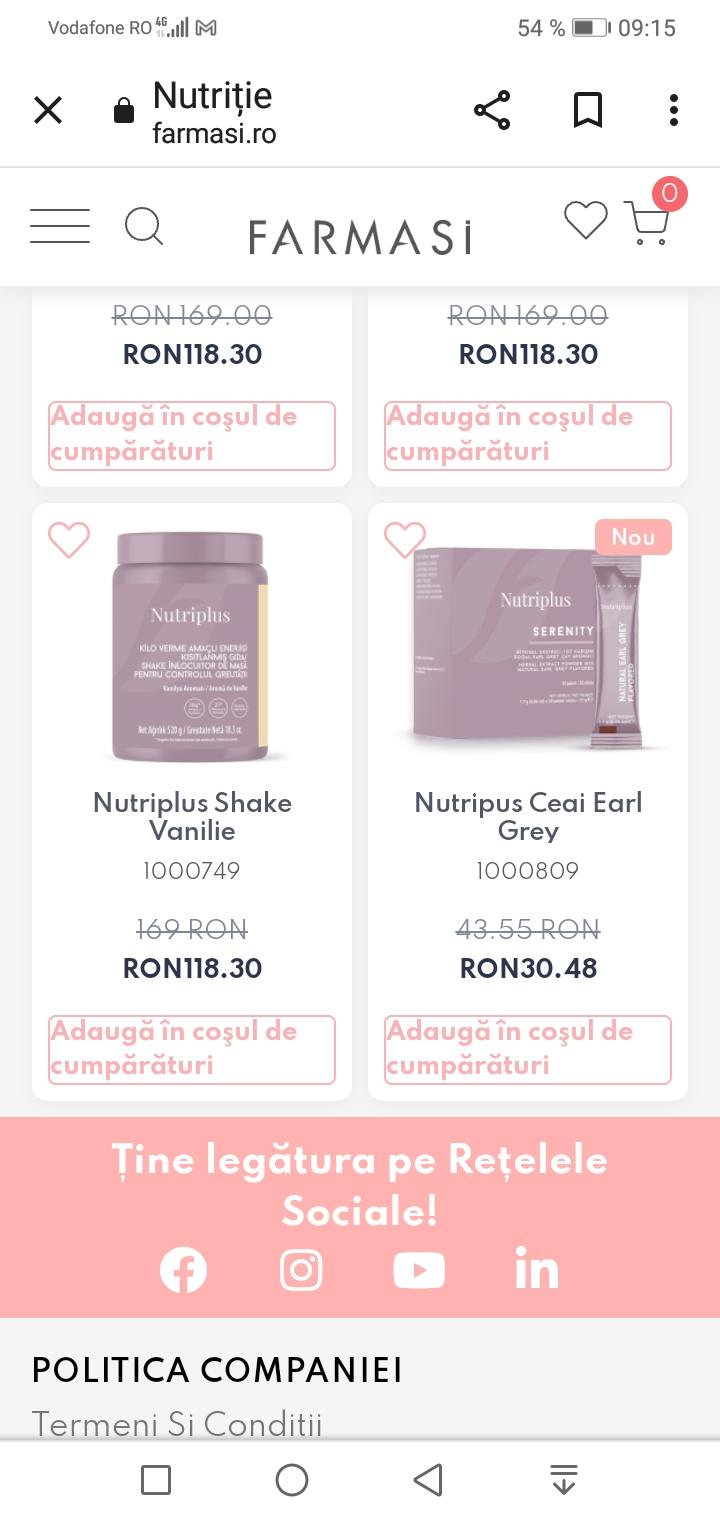Visit Farmasi's LinkedIn page
The width and height of the screenshot is (720, 1520).
[x=537, y=1270]
